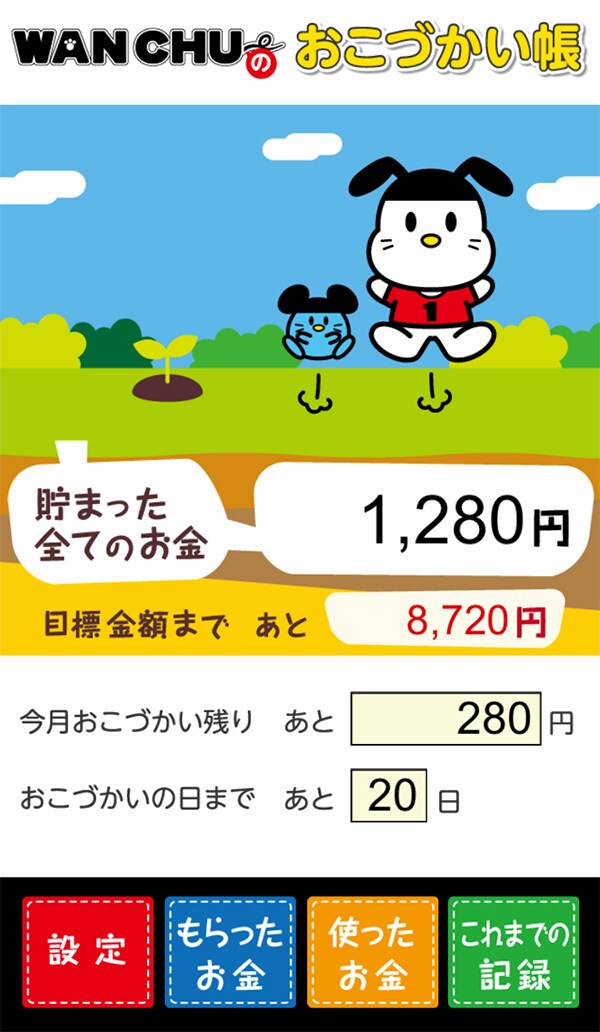The width and height of the screenshot is (600, 1032).
Task: Open the 設定 settings button
Action: [x=88, y=951]
